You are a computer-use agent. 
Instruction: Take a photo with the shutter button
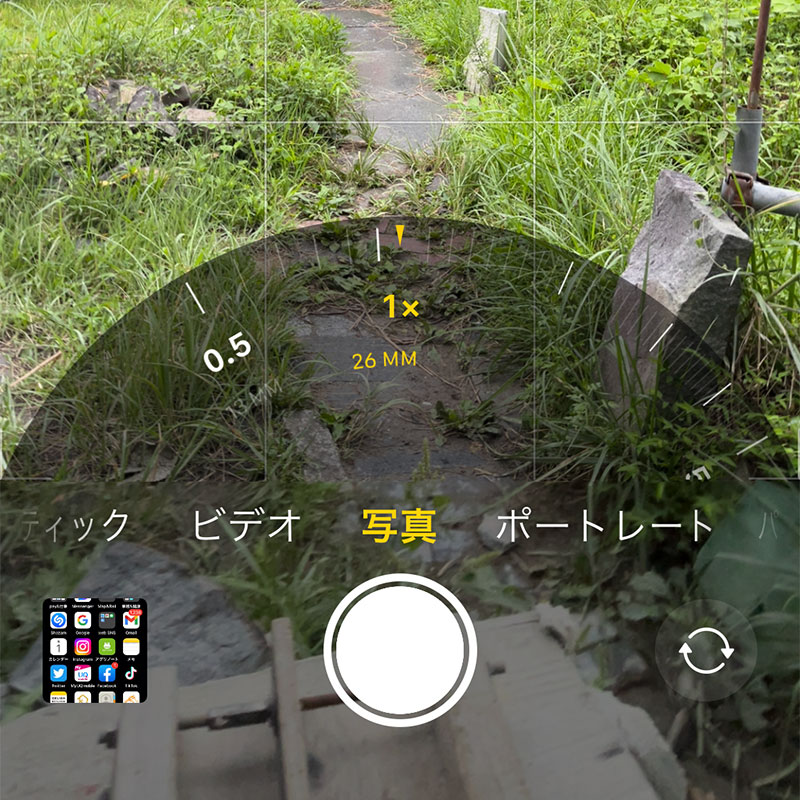tap(399, 649)
